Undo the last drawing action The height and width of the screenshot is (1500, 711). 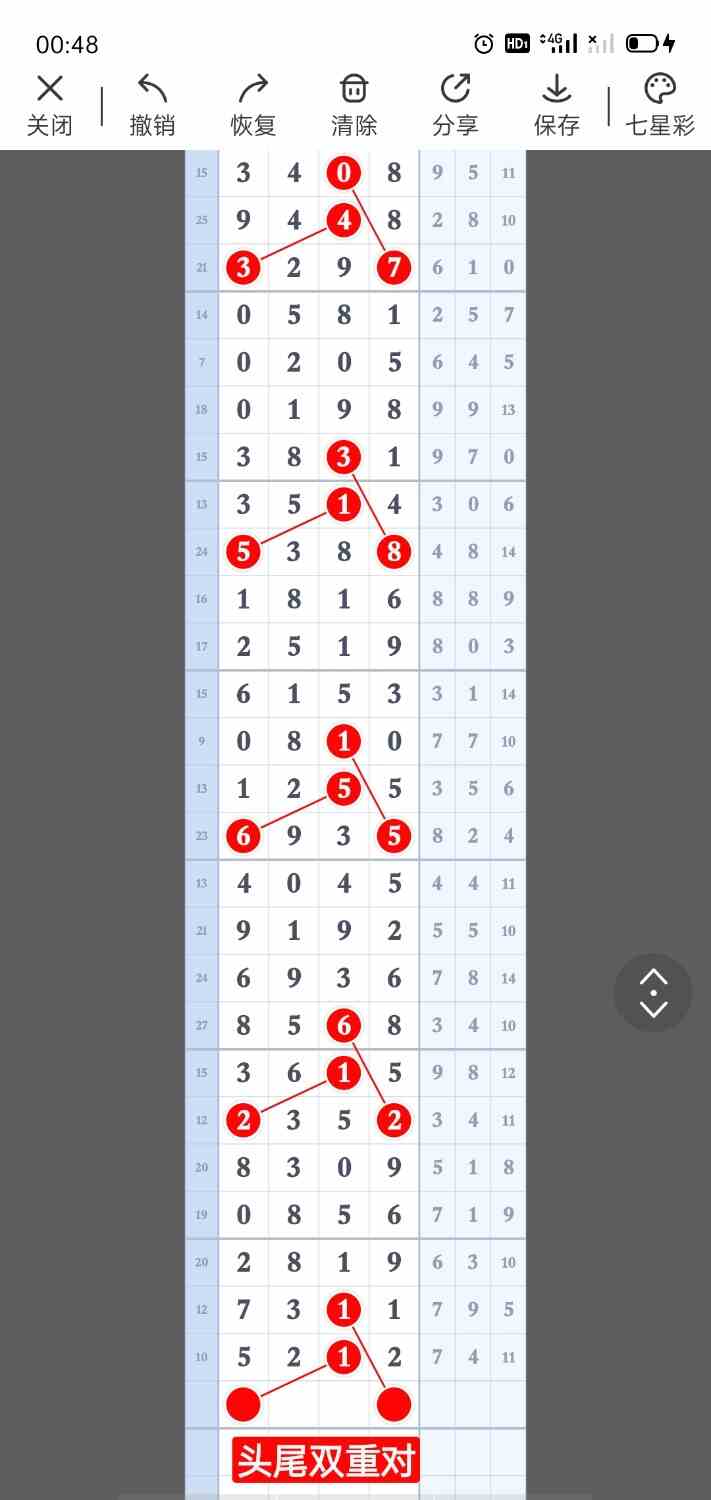152,105
